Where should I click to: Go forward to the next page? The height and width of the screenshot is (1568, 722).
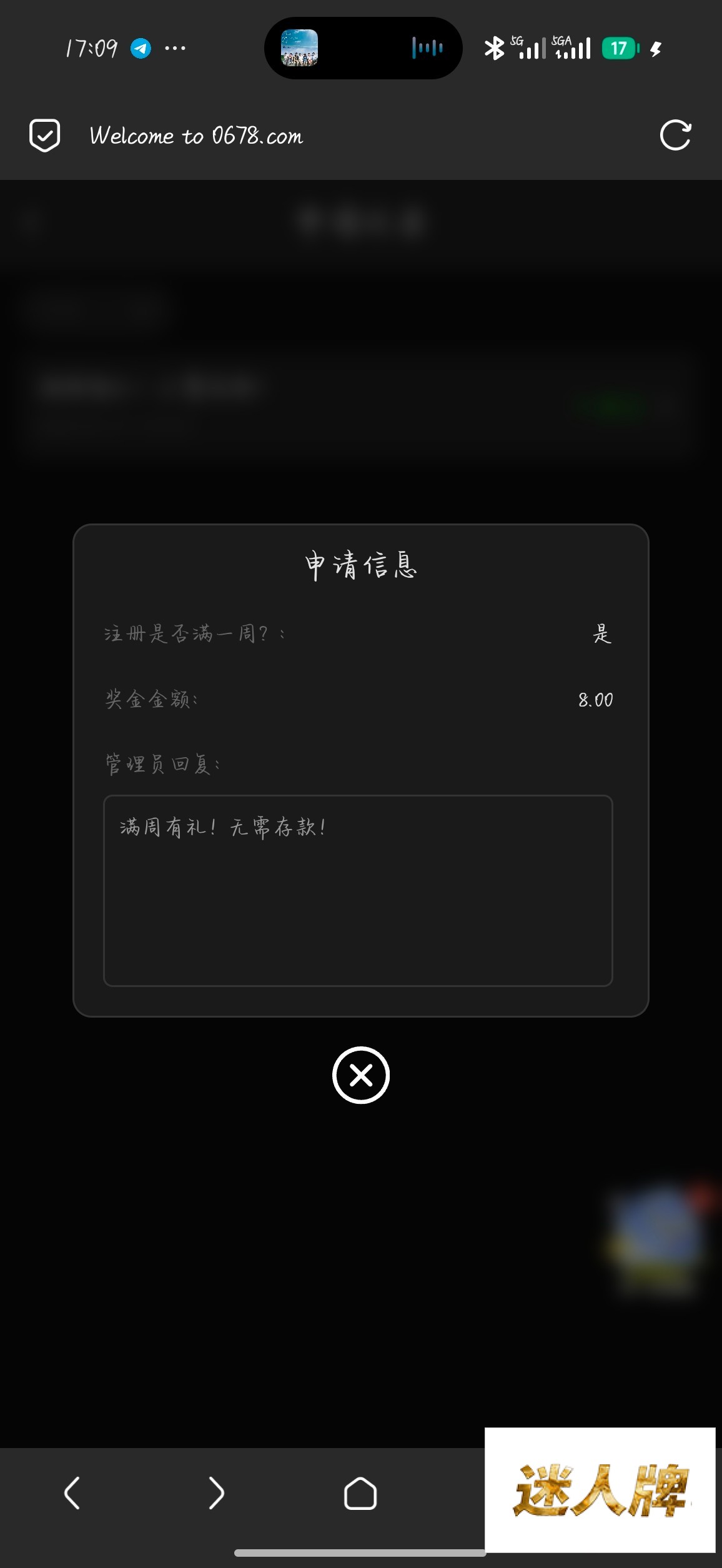(x=216, y=1493)
